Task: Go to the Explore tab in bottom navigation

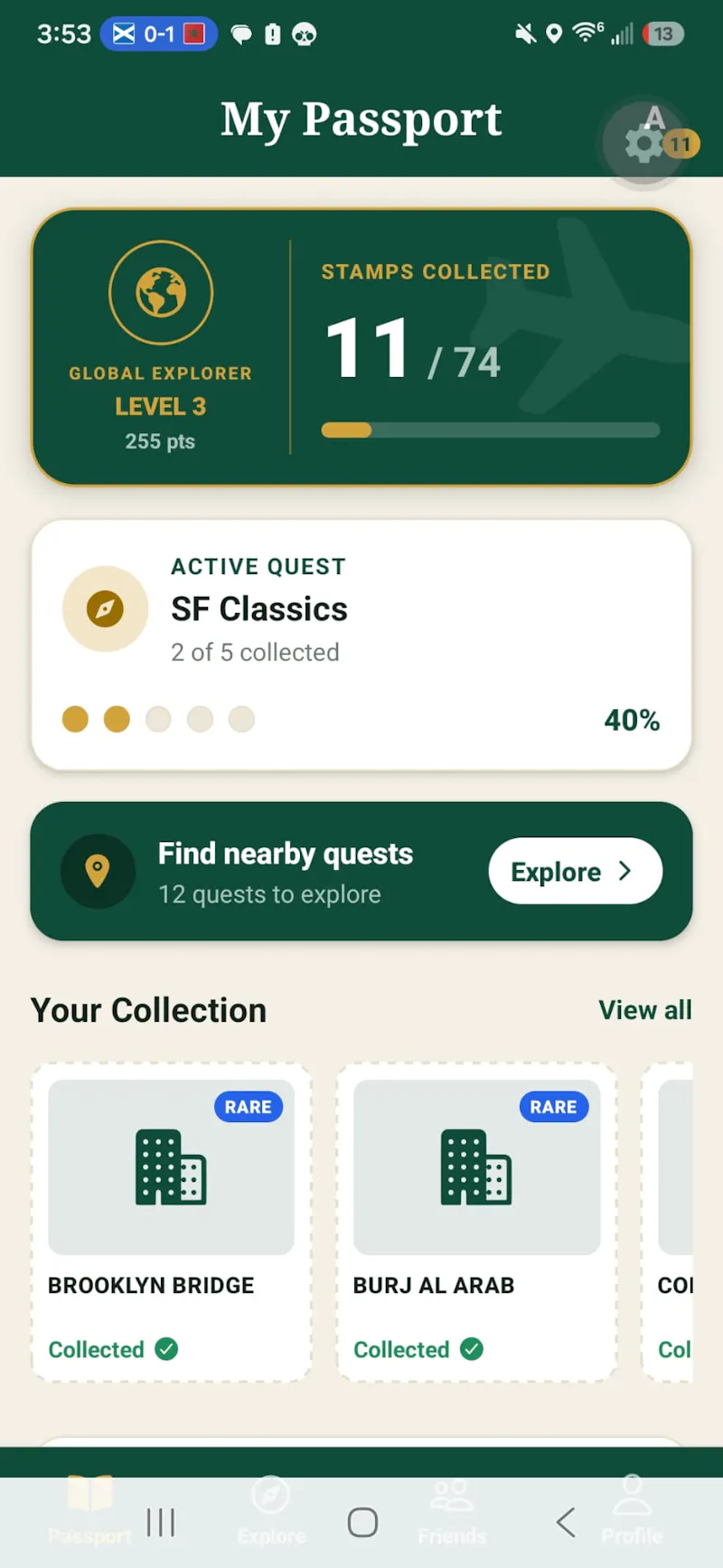Action: click(x=271, y=1512)
